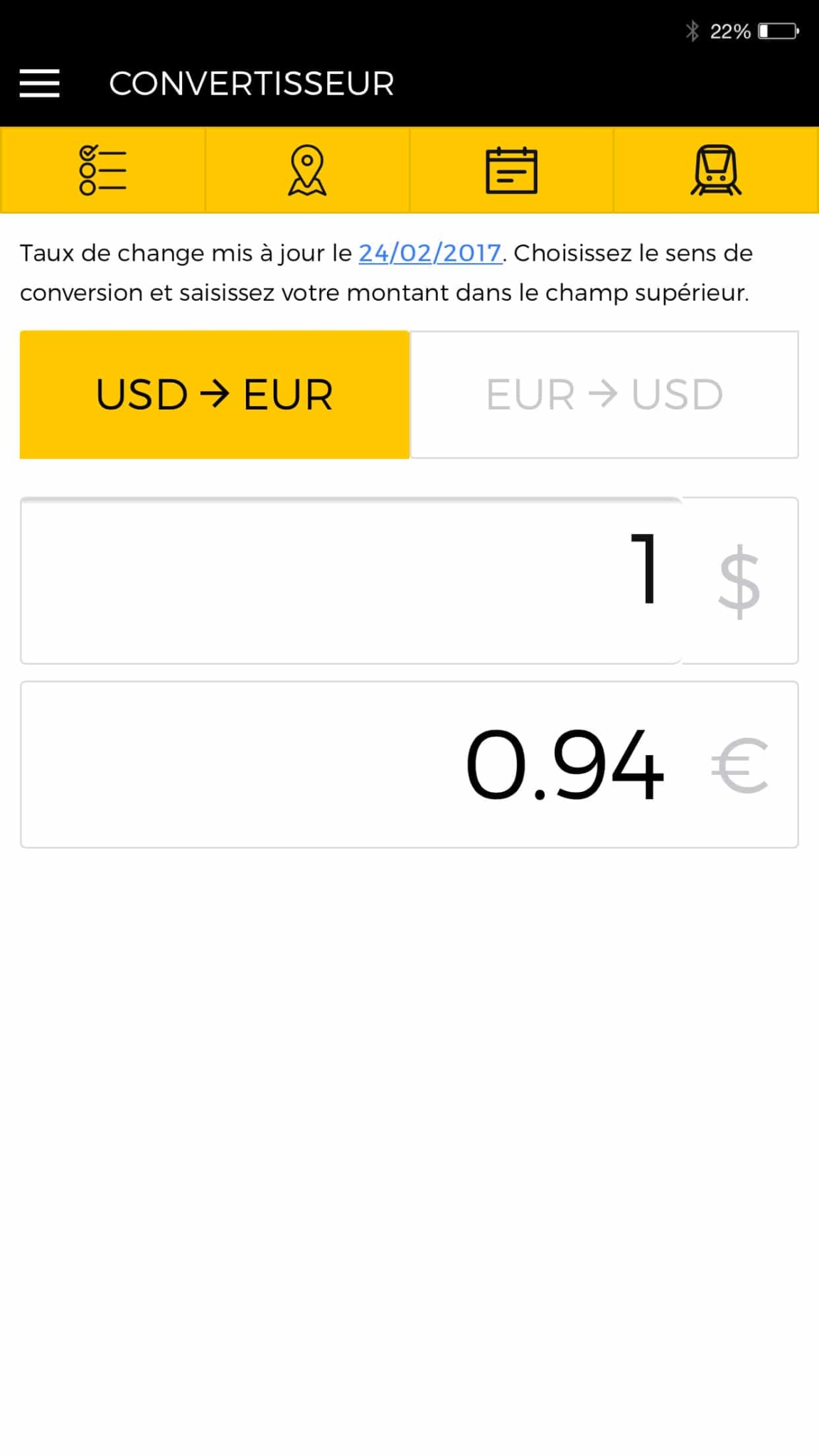Open the 24/02/2017 exchange rate link

(x=430, y=253)
